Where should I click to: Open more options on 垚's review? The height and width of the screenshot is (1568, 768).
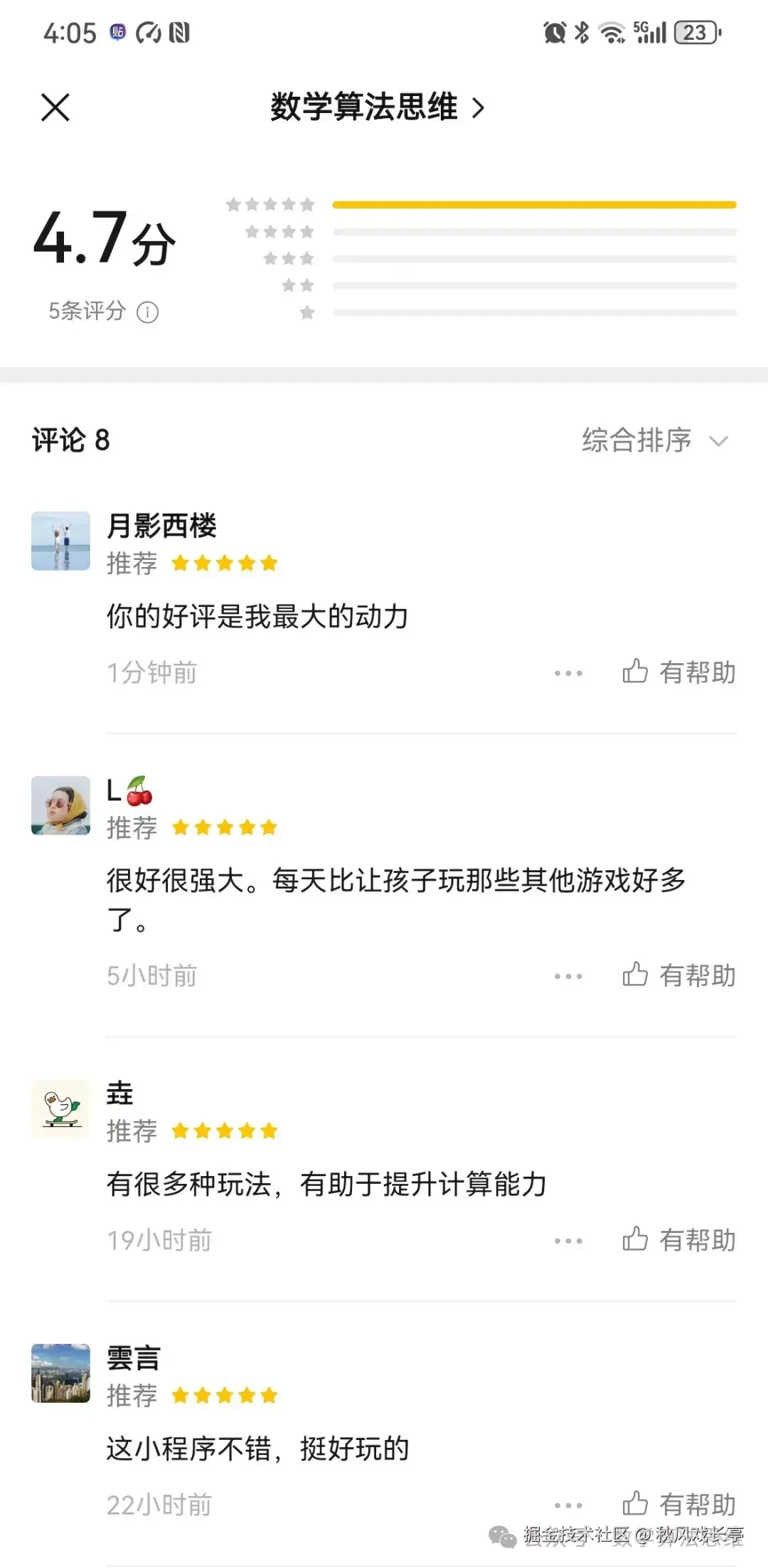pos(568,1240)
